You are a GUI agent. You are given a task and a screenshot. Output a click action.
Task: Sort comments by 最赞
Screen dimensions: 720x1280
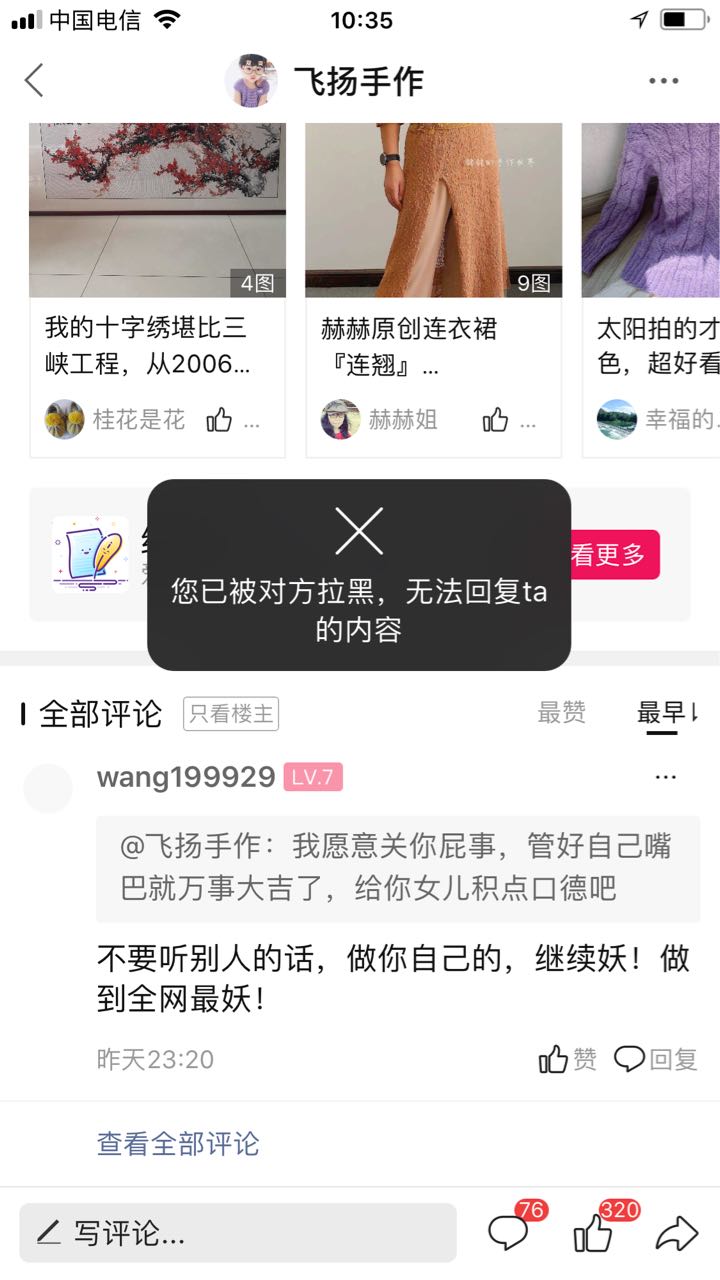(x=561, y=713)
